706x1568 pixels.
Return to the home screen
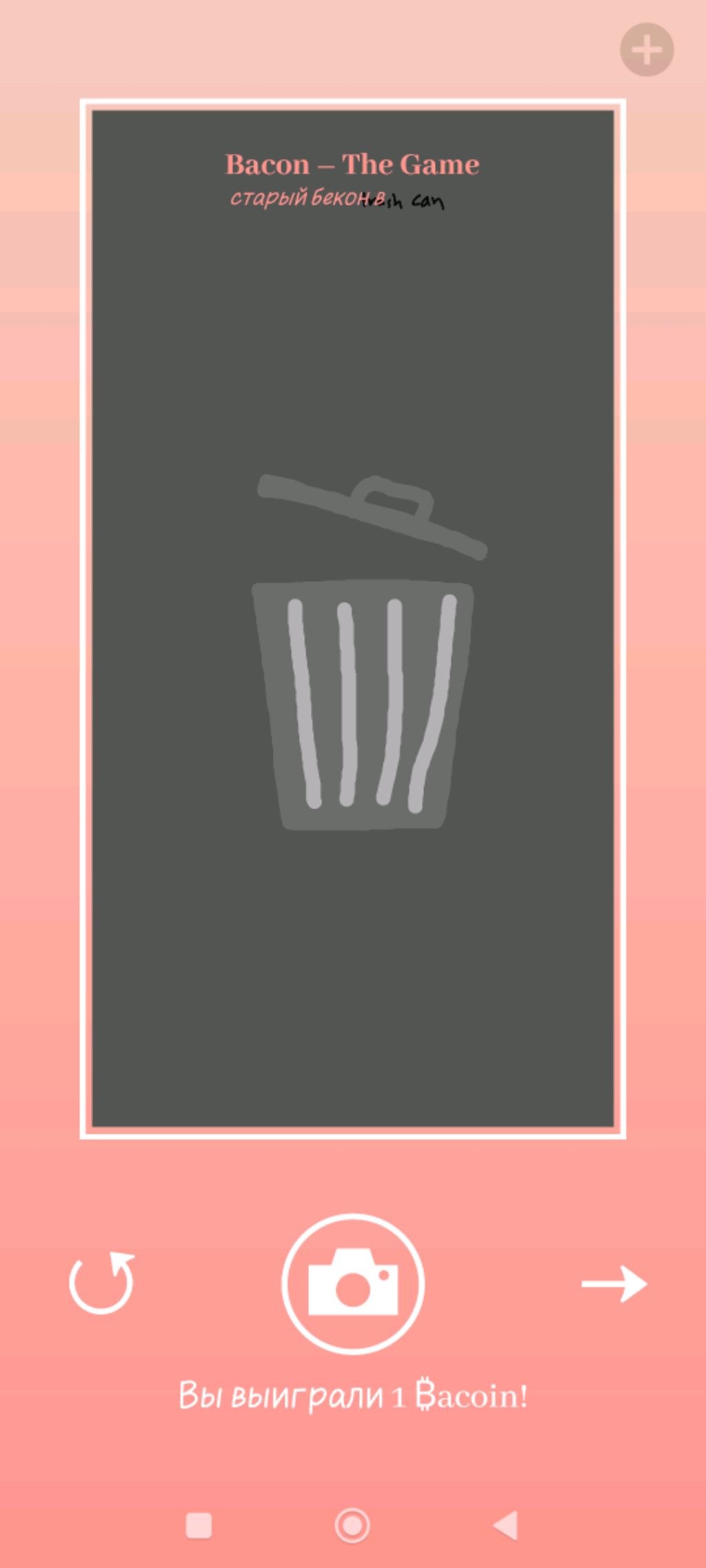point(352,1525)
